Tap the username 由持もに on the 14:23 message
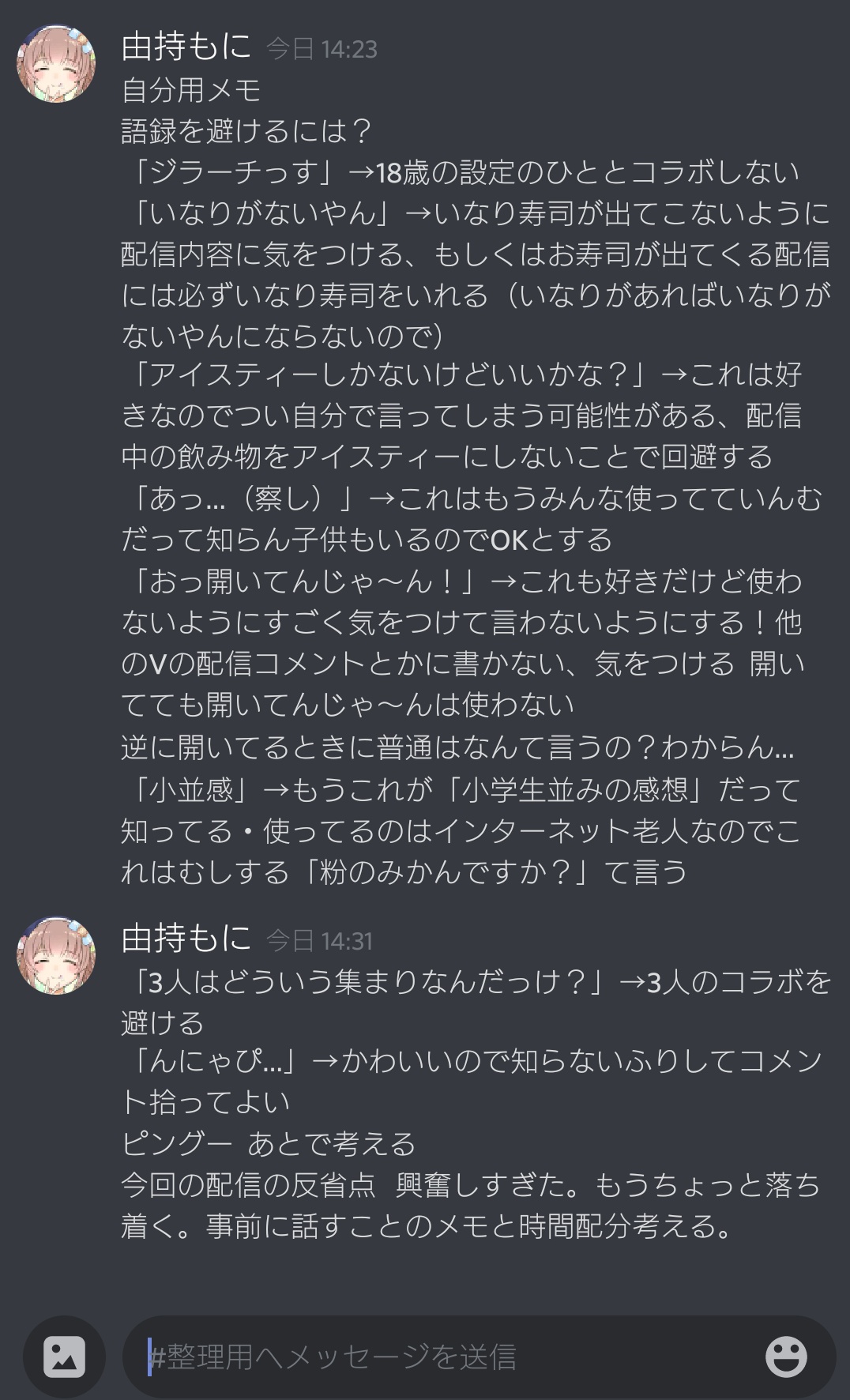The height and width of the screenshot is (1400, 850). (186, 47)
